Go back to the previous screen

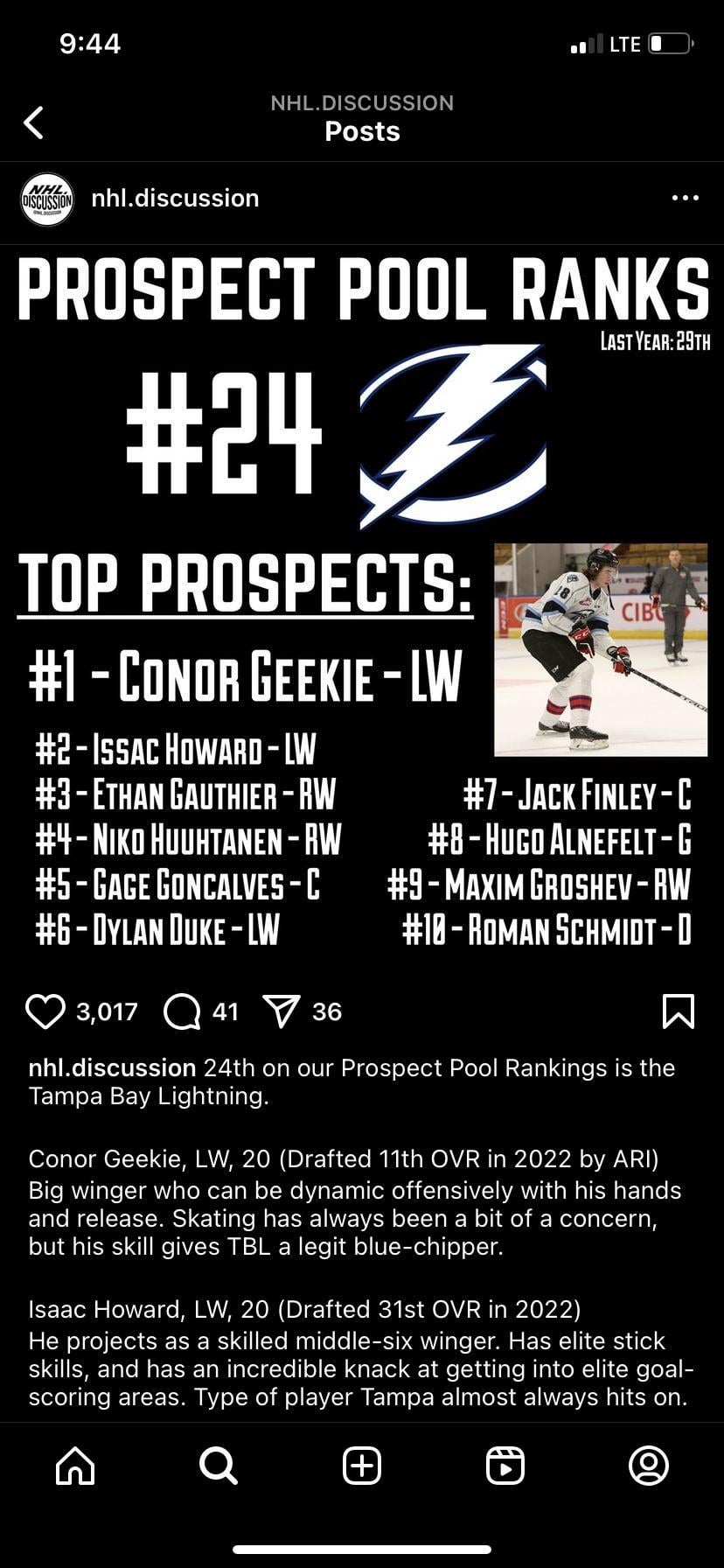[34, 122]
